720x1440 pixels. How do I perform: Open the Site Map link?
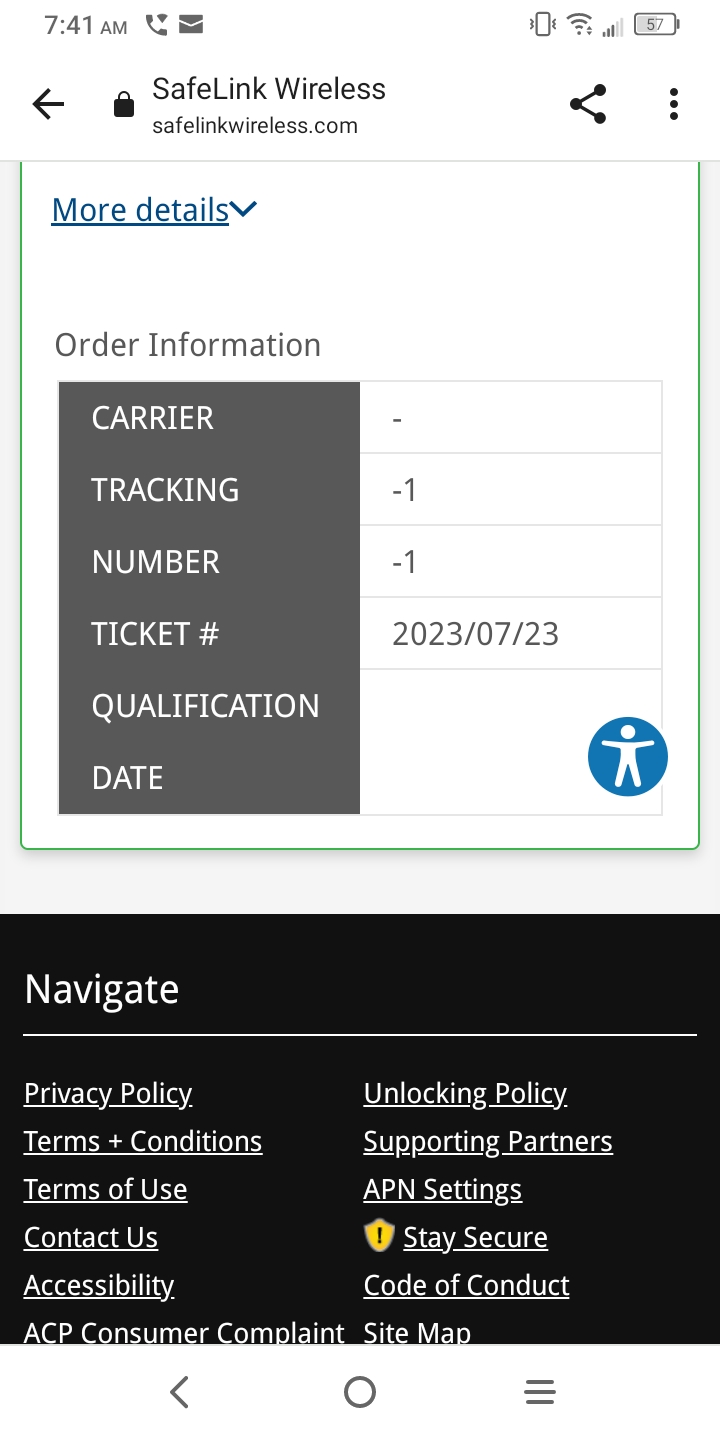click(417, 1332)
